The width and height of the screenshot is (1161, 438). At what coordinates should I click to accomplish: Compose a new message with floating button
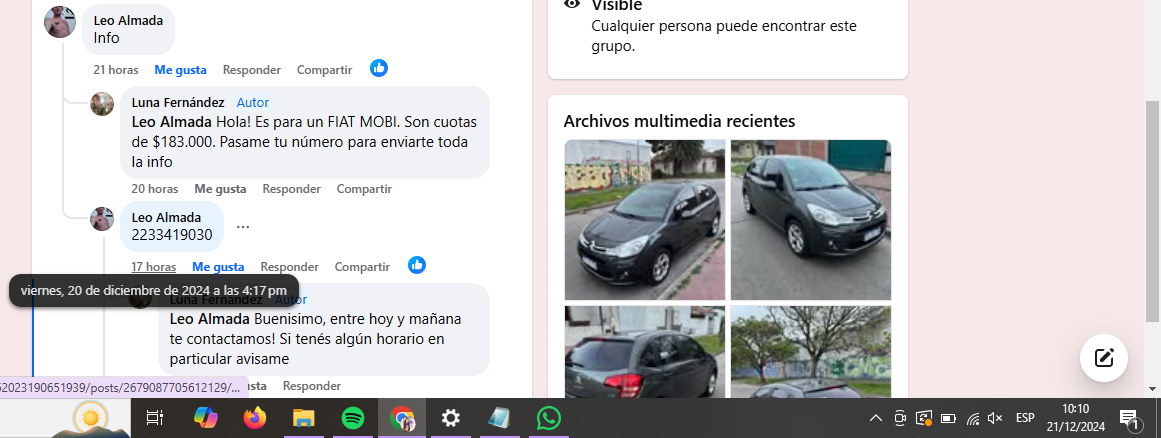coord(1104,358)
